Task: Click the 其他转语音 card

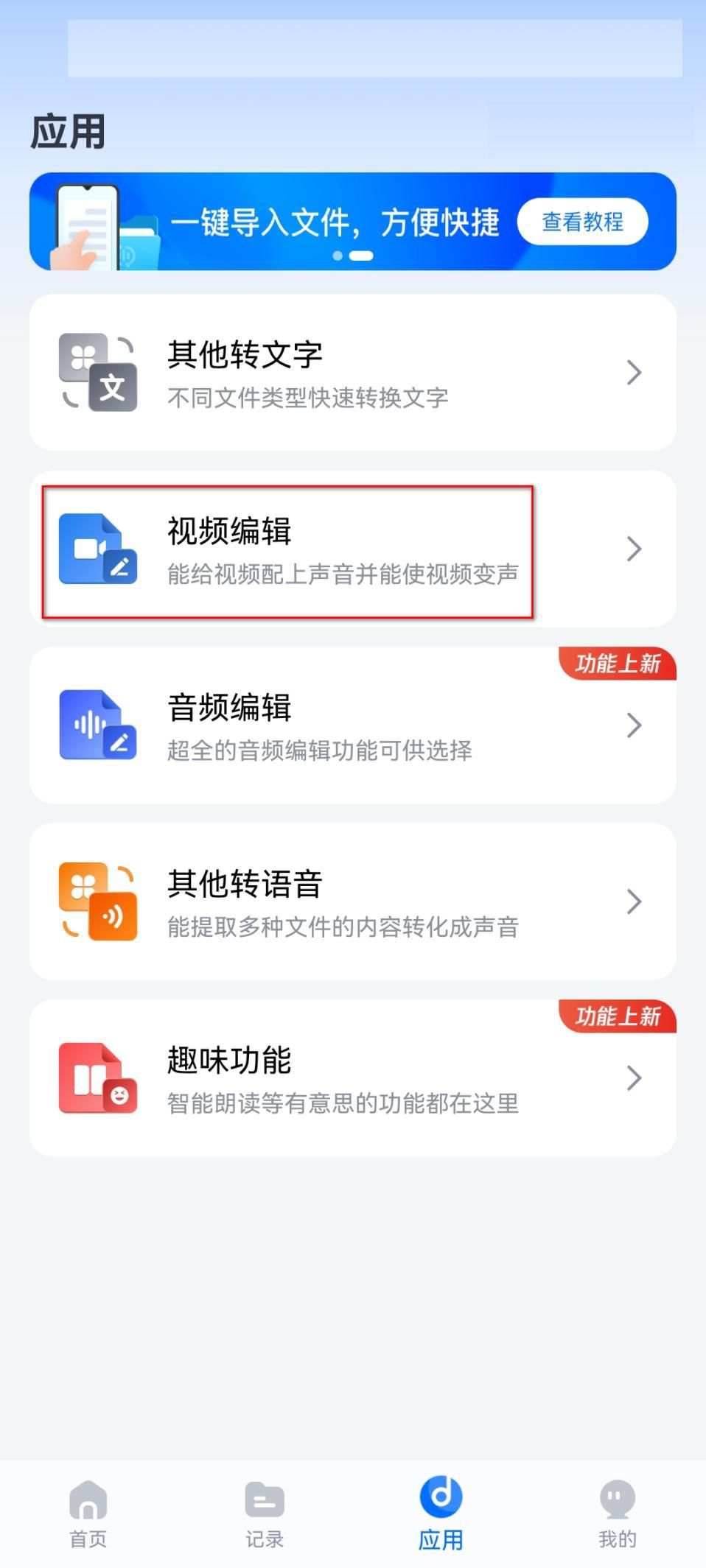Action: click(352, 901)
